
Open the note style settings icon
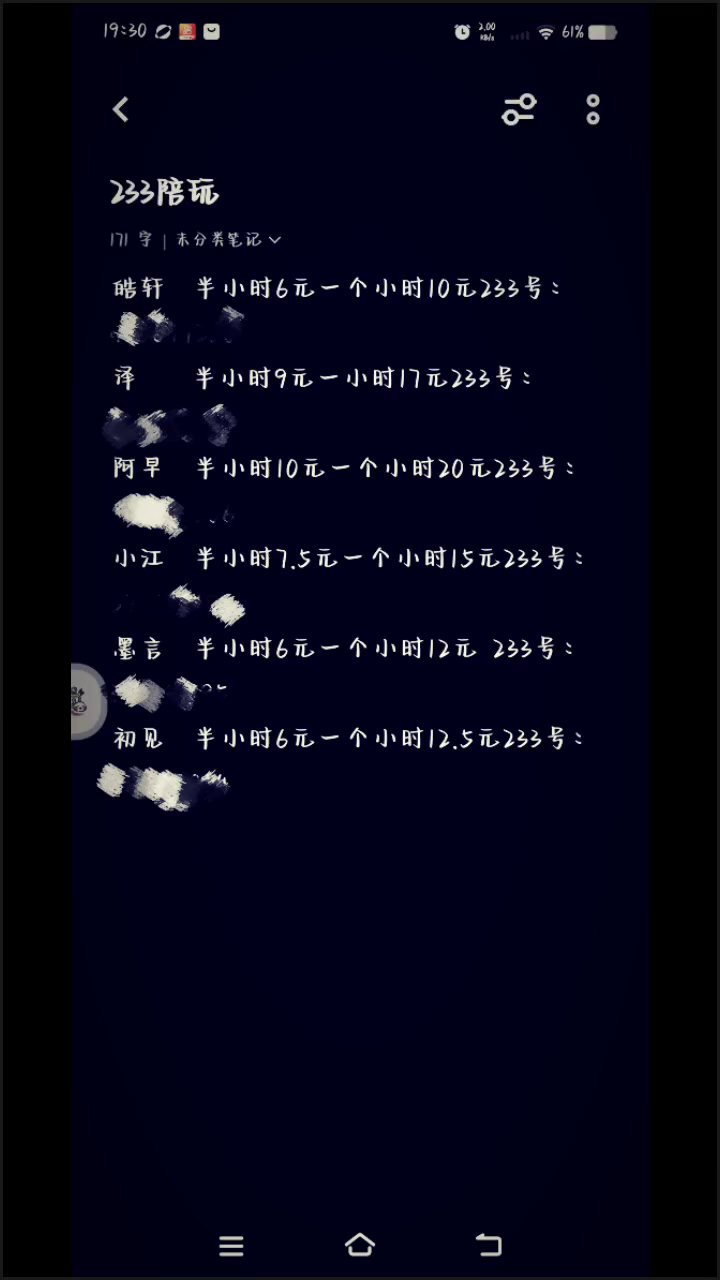click(518, 110)
